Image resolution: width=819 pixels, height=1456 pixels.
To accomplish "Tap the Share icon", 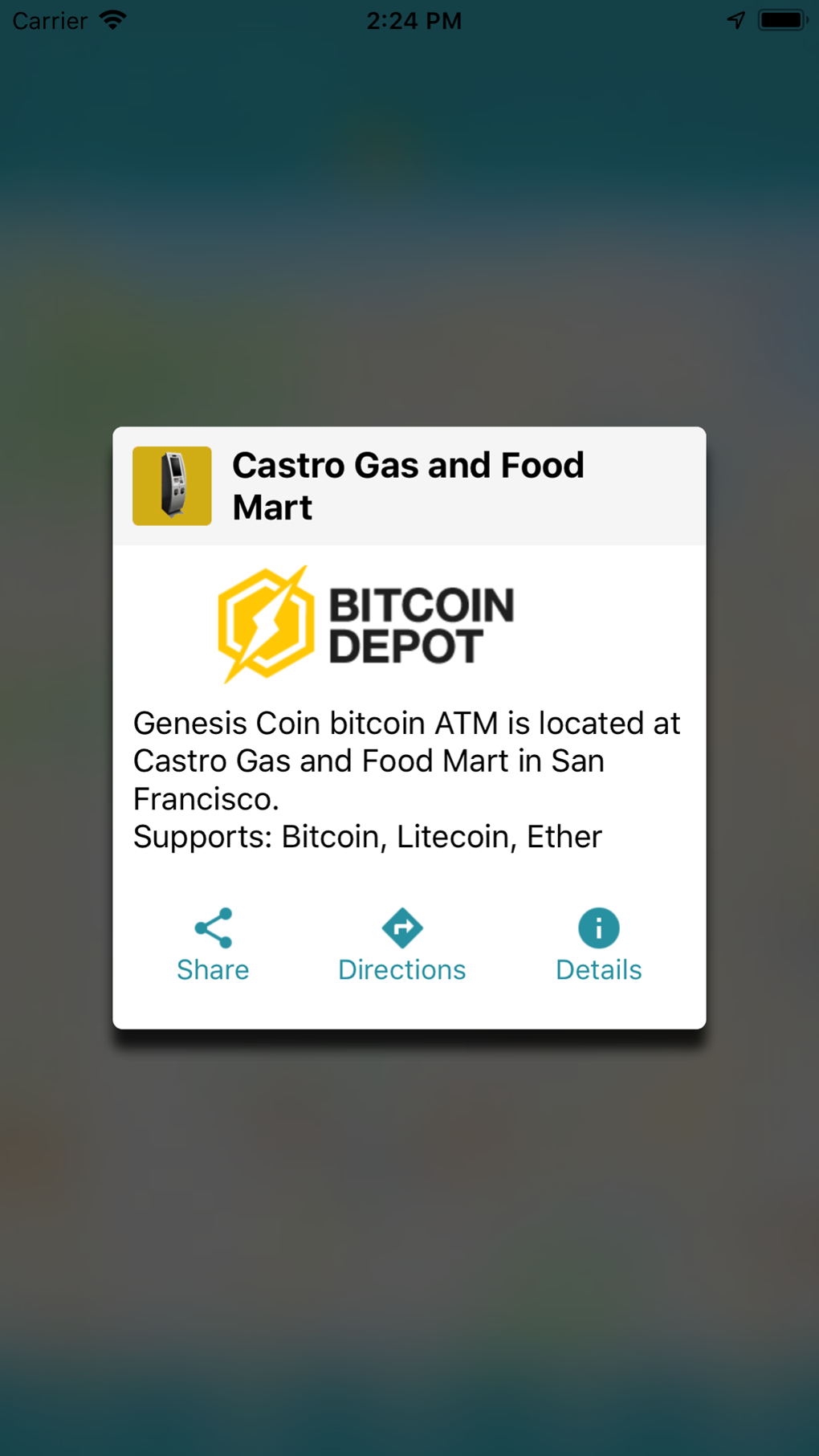I will [x=212, y=927].
